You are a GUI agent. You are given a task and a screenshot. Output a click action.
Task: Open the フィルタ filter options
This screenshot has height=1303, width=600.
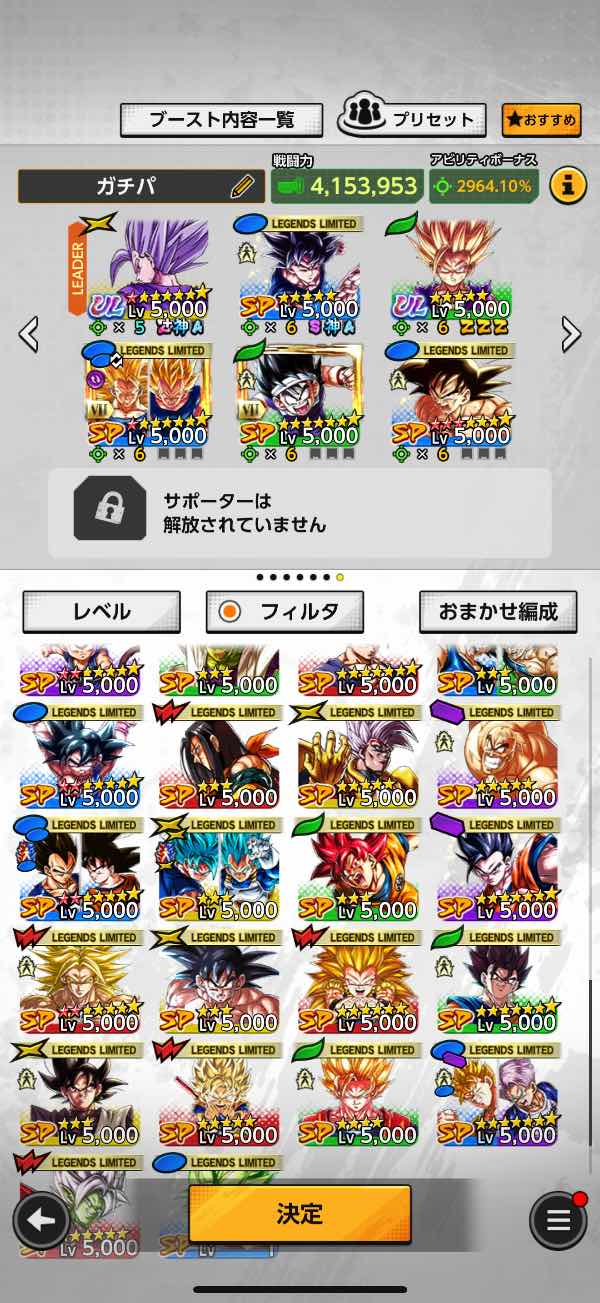(x=285, y=611)
